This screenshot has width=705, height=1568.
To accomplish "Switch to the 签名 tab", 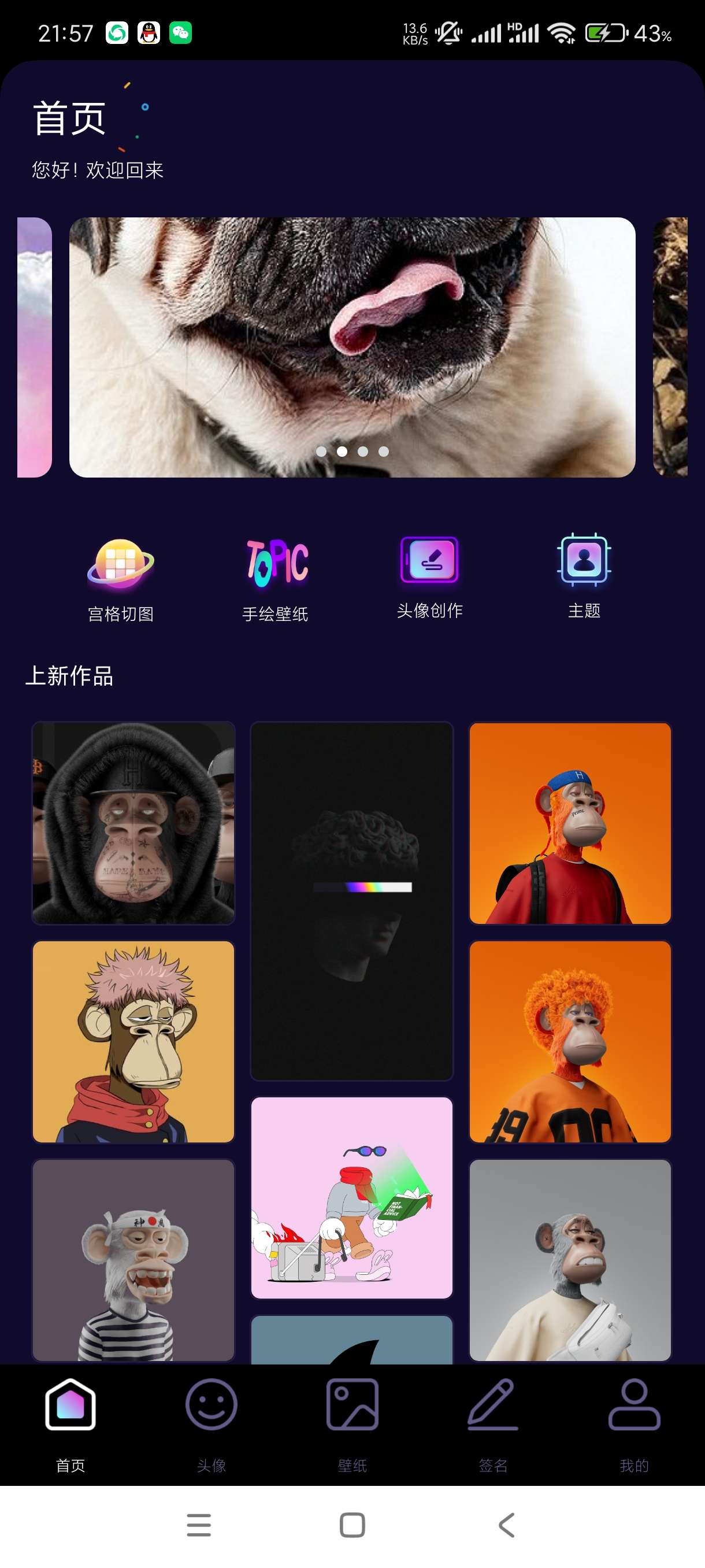I will (x=493, y=1425).
